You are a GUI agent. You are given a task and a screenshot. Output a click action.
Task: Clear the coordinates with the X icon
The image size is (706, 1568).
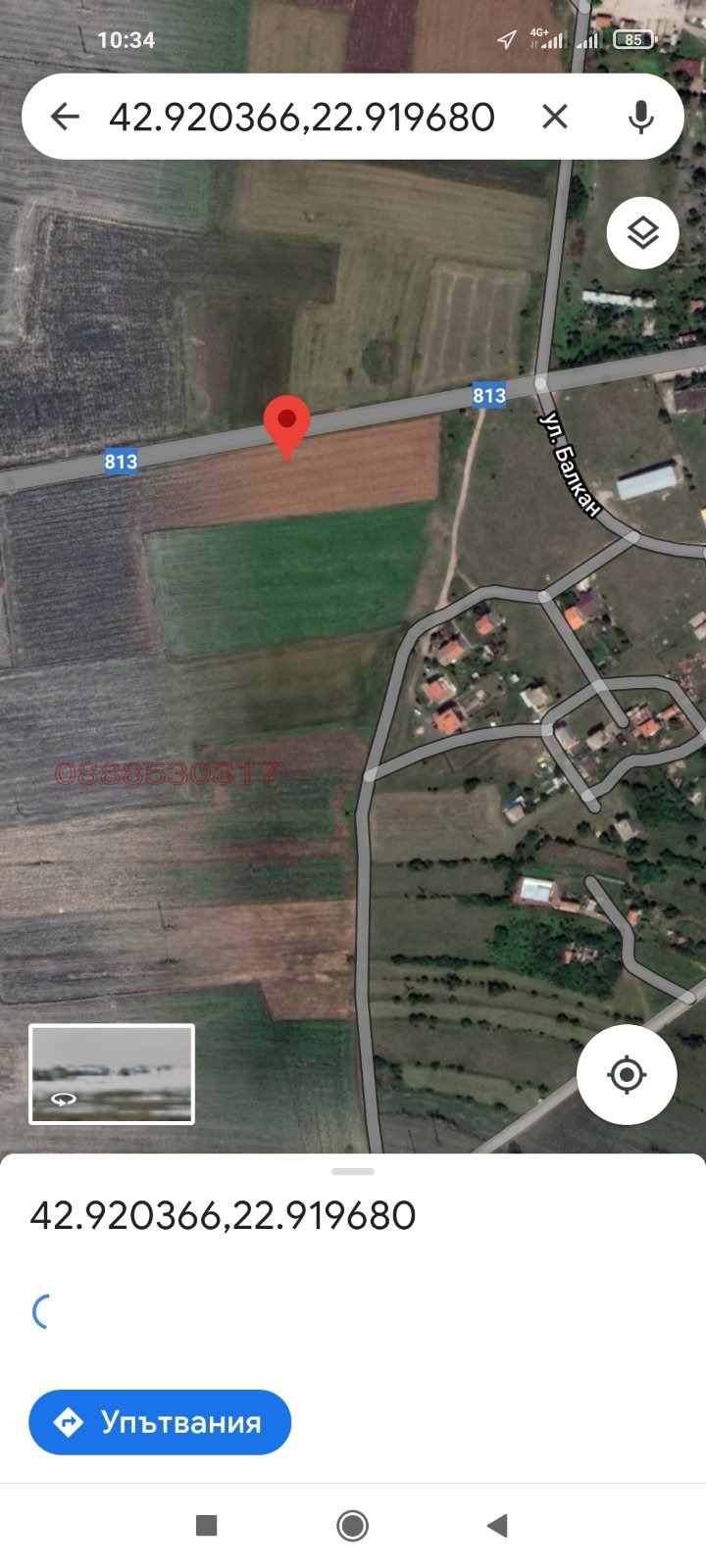click(x=555, y=117)
